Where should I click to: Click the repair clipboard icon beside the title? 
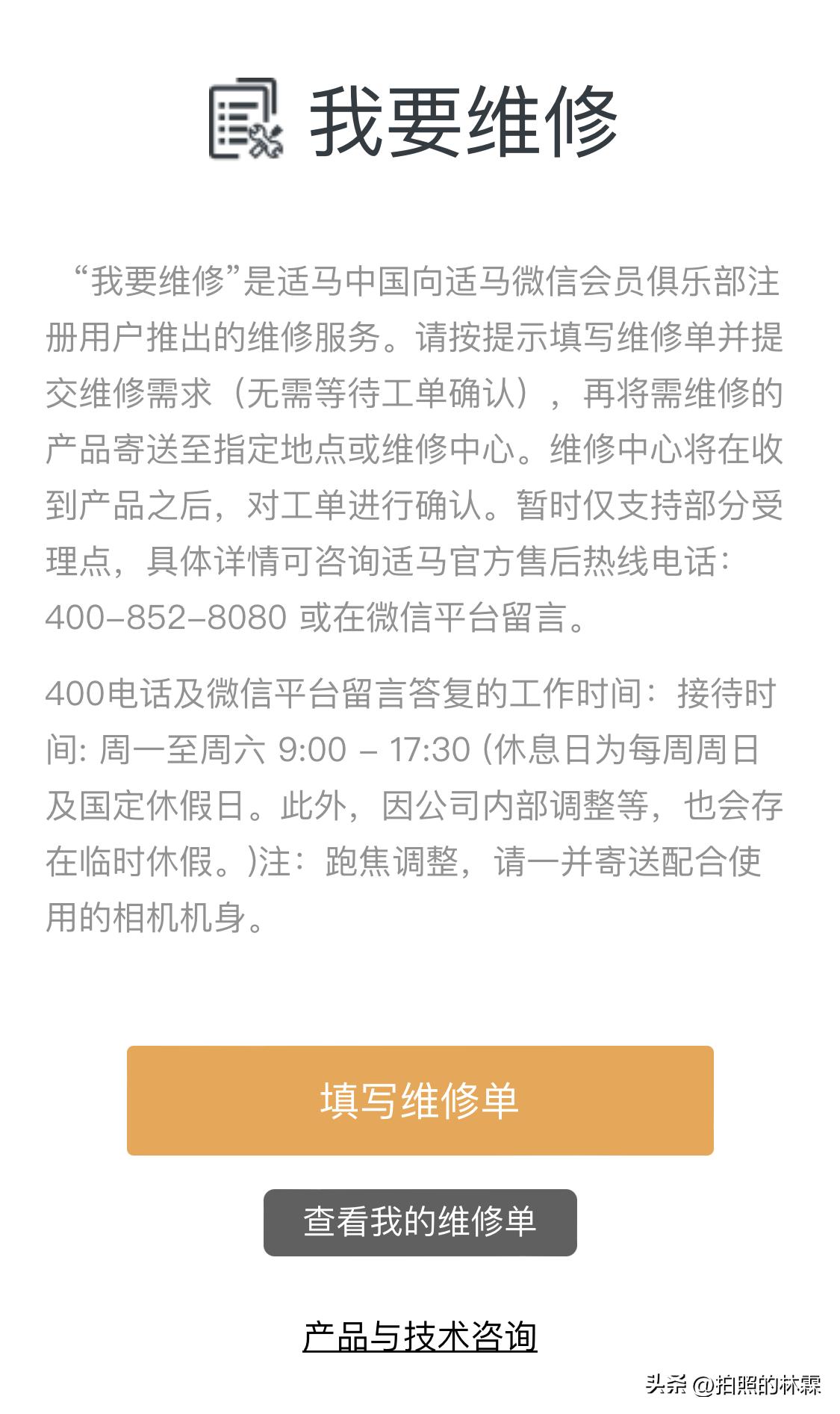246,120
